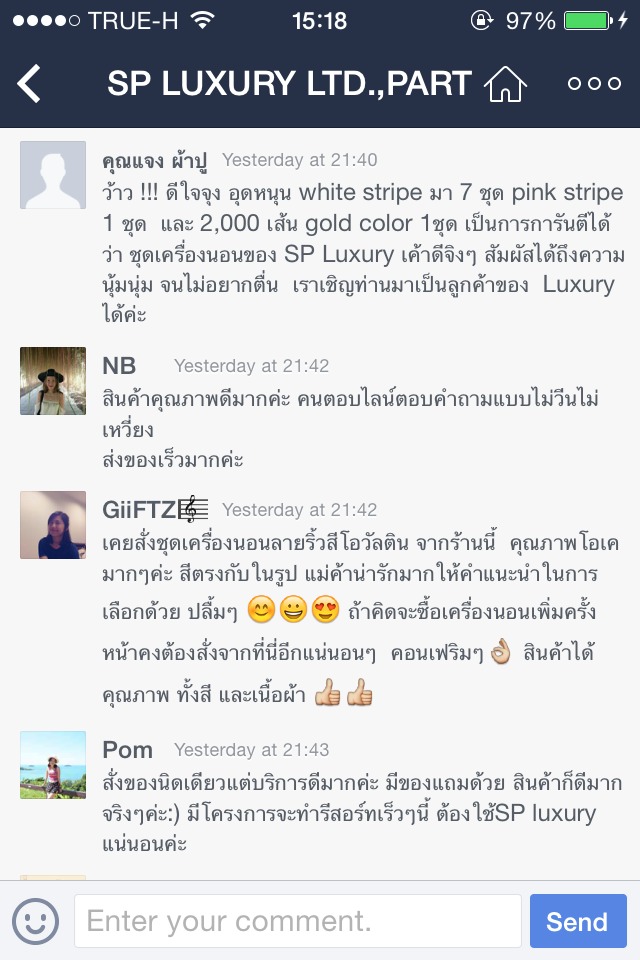The width and height of the screenshot is (640, 960).
Task: Go back using the top-left arrow
Action: (30, 84)
